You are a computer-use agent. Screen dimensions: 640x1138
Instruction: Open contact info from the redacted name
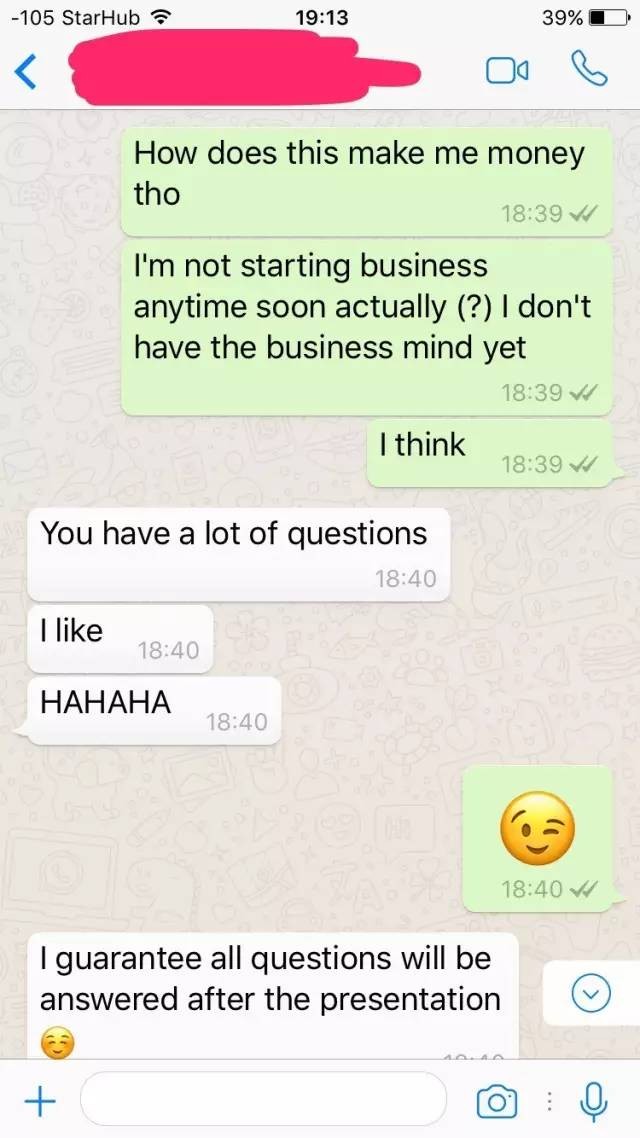pos(240,68)
